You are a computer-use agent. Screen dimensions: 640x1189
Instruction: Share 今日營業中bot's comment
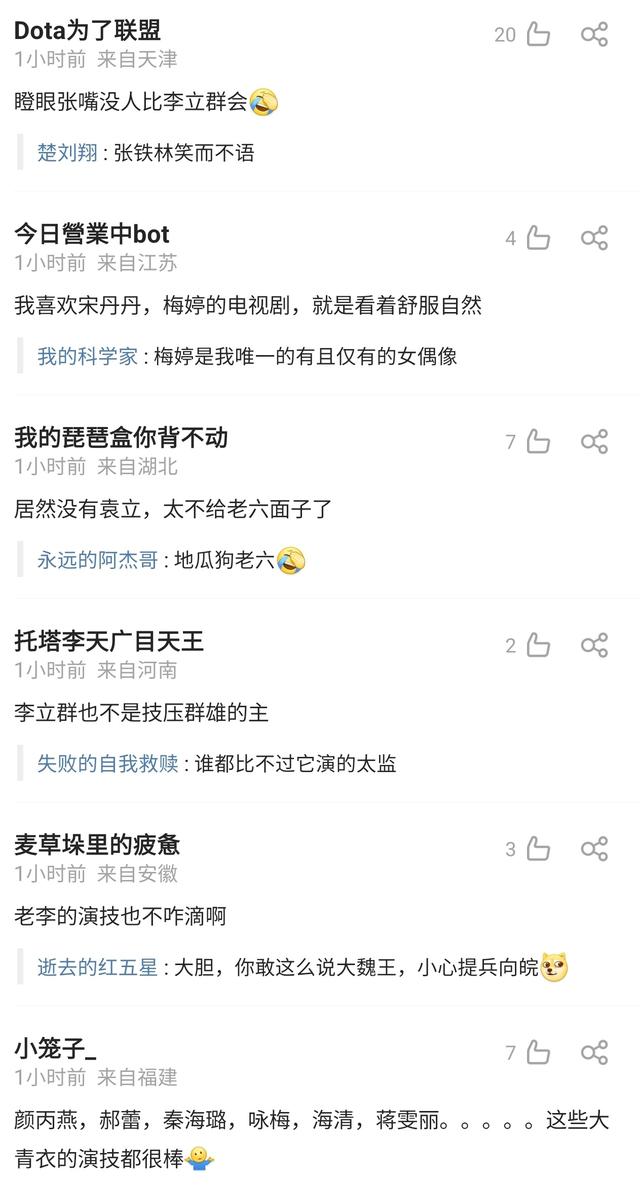click(594, 238)
